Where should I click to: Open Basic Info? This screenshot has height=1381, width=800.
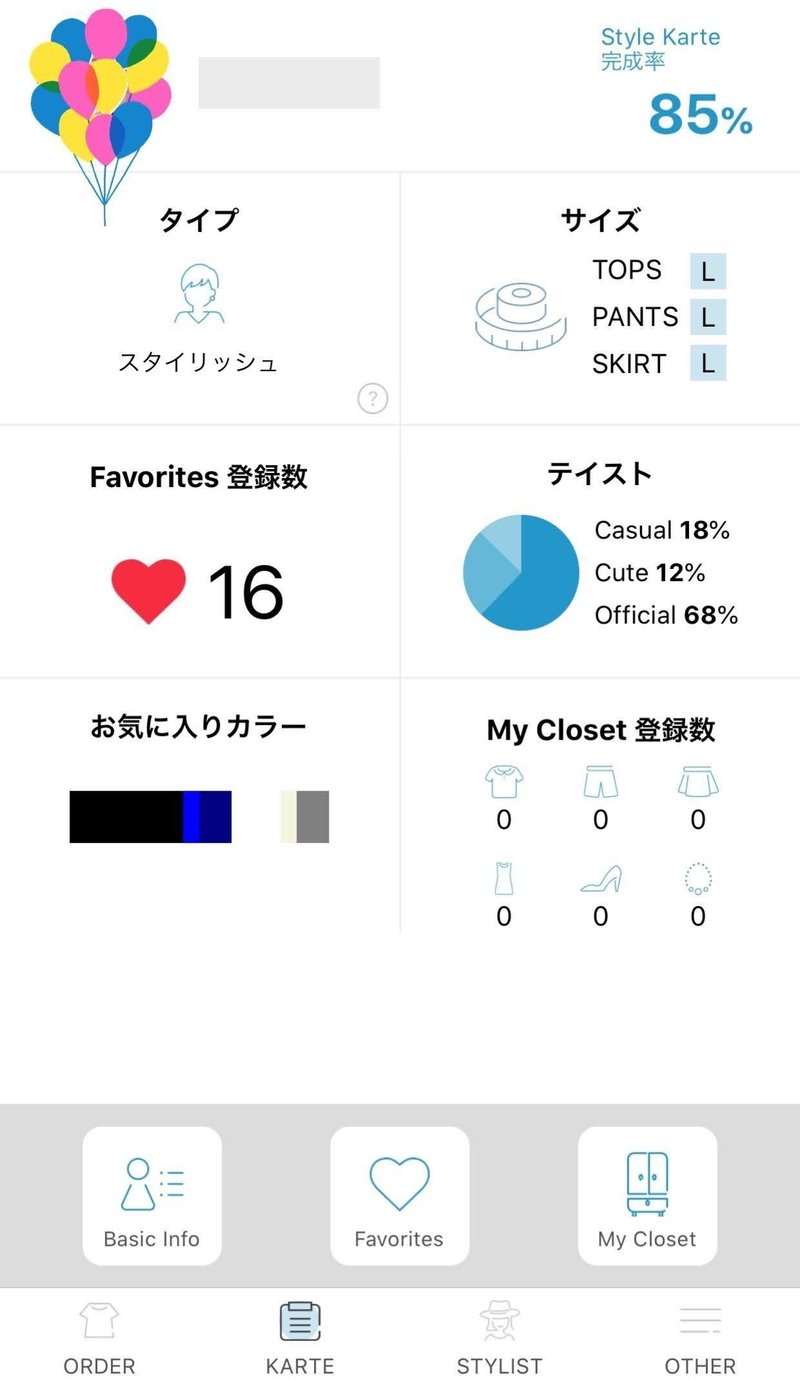pos(152,1196)
